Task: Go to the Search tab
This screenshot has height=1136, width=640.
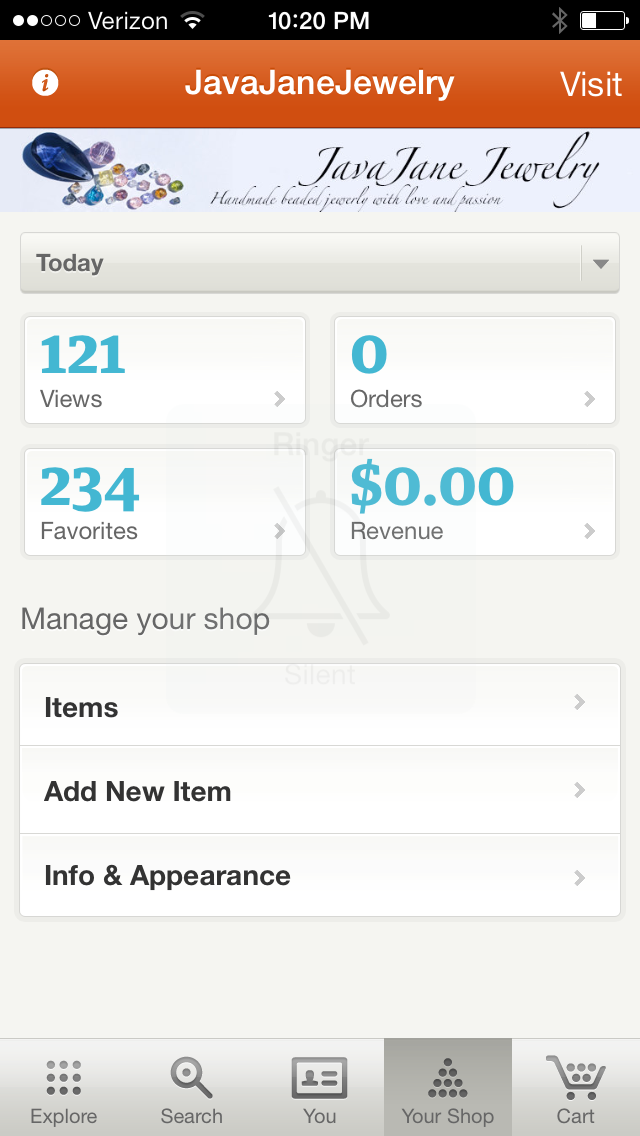Action: [x=192, y=1087]
